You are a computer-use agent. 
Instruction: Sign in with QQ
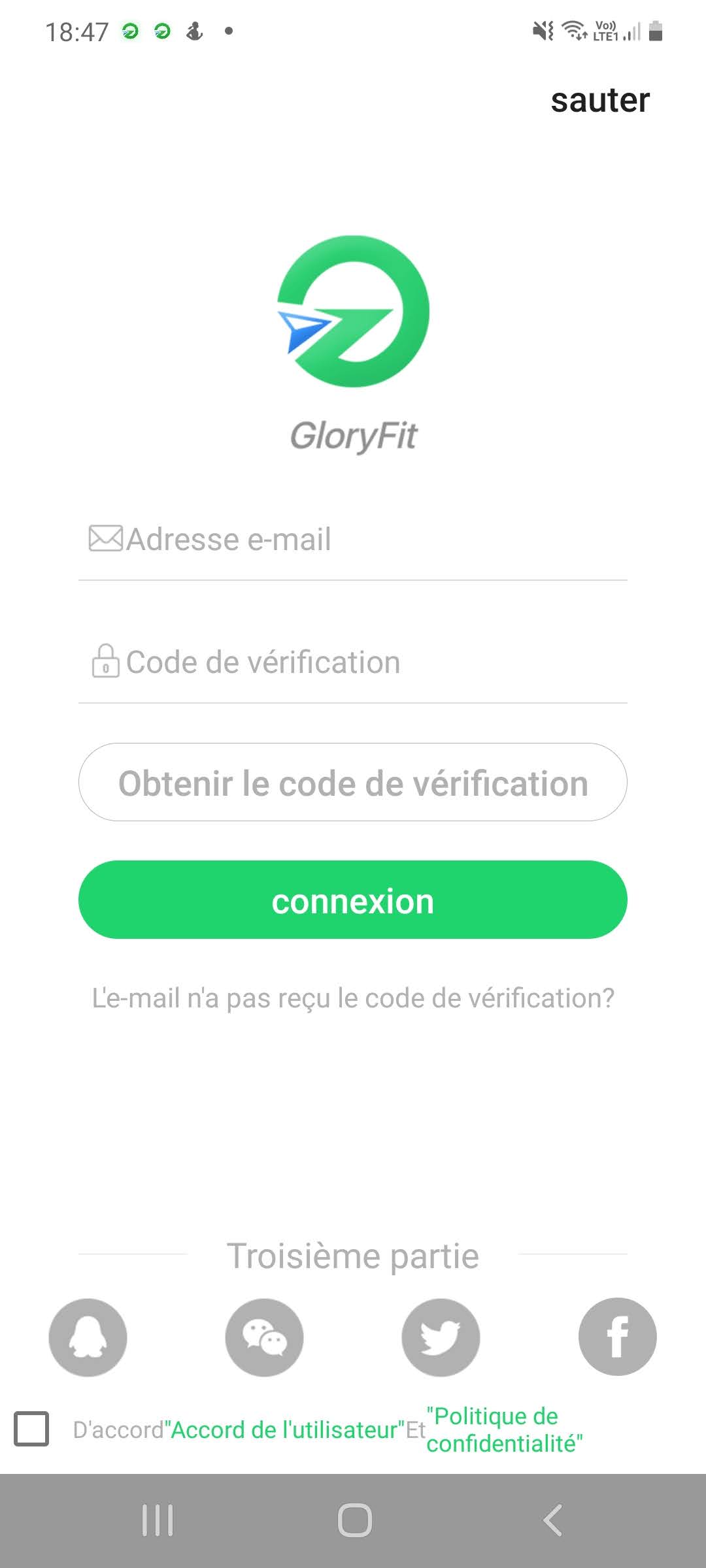pyautogui.click(x=88, y=1337)
